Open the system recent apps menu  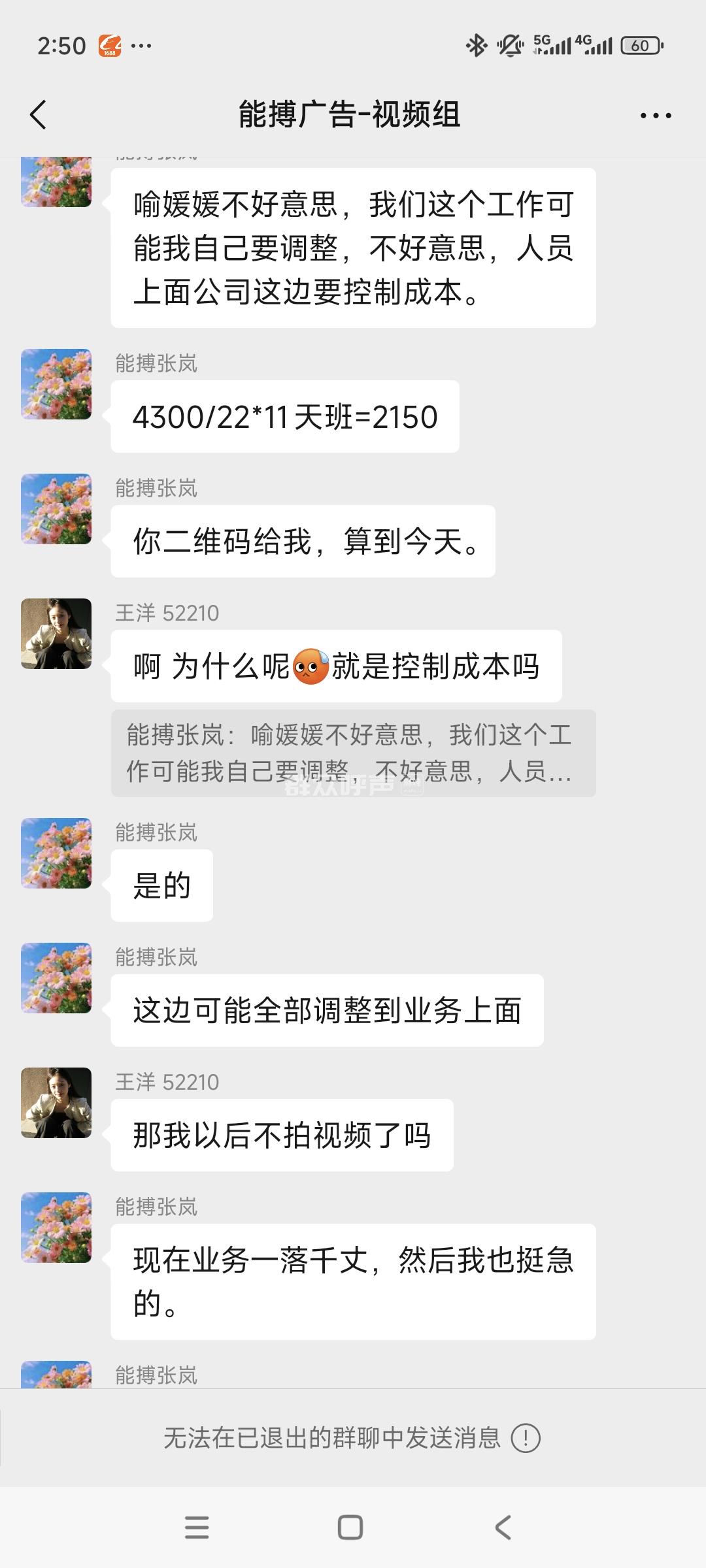coord(197,1527)
